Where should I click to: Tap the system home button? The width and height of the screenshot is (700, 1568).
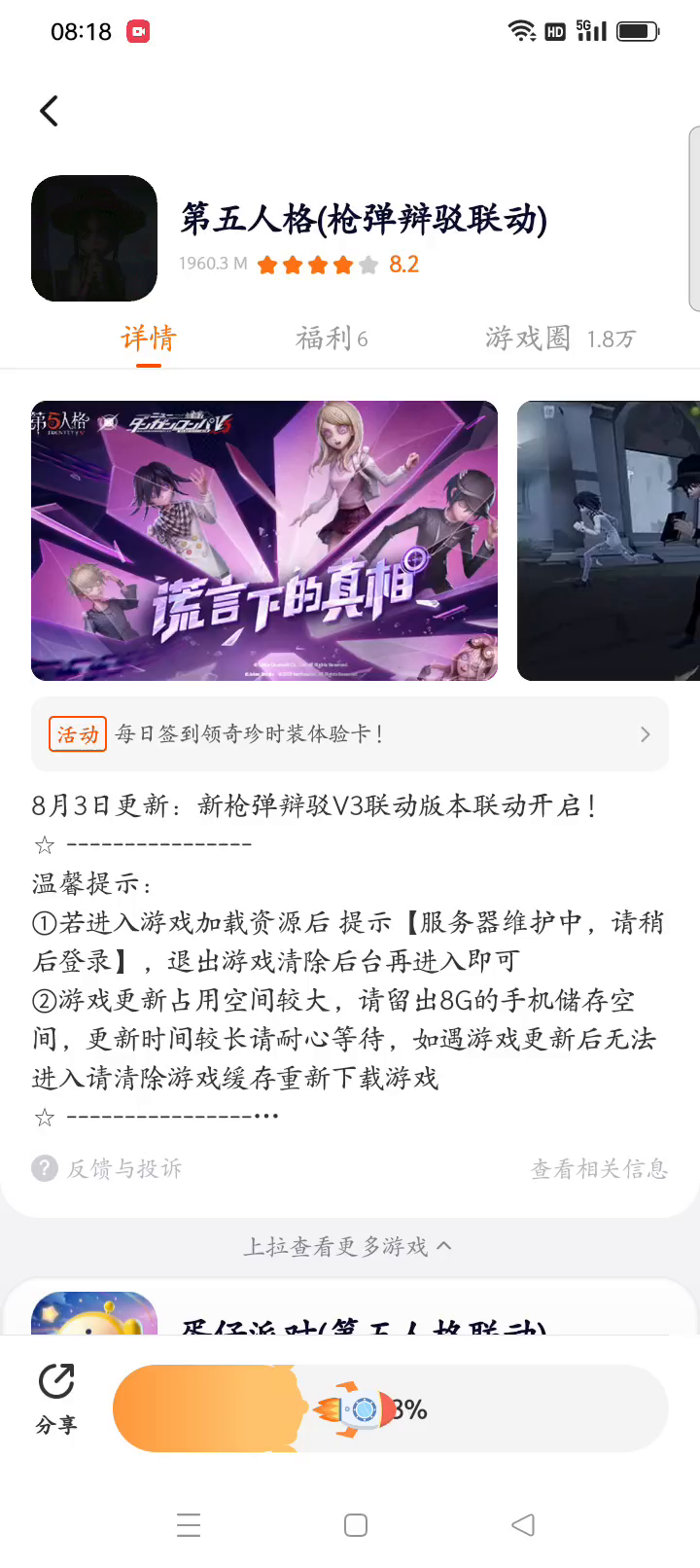pyautogui.click(x=356, y=1525)
